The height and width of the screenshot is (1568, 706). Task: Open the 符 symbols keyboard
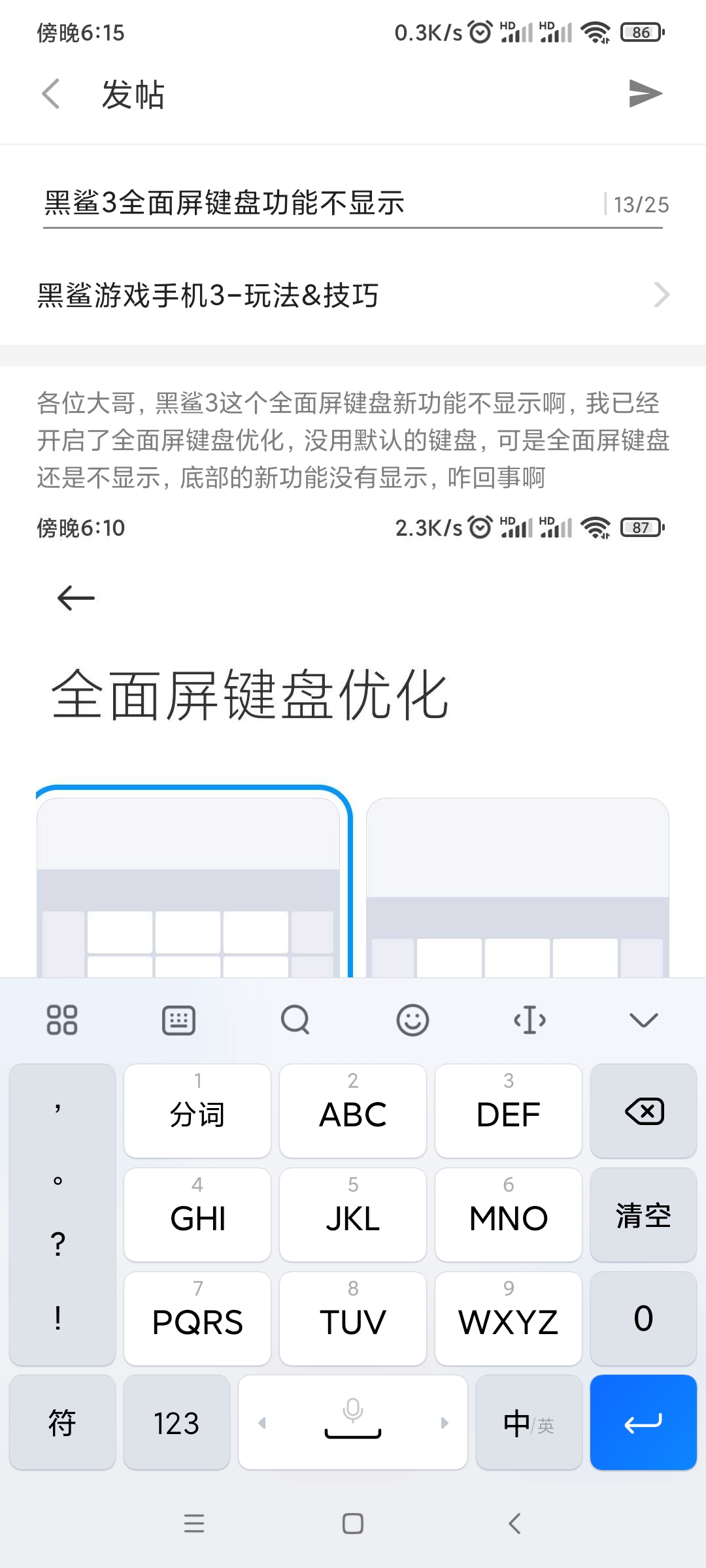point(62,1423)
